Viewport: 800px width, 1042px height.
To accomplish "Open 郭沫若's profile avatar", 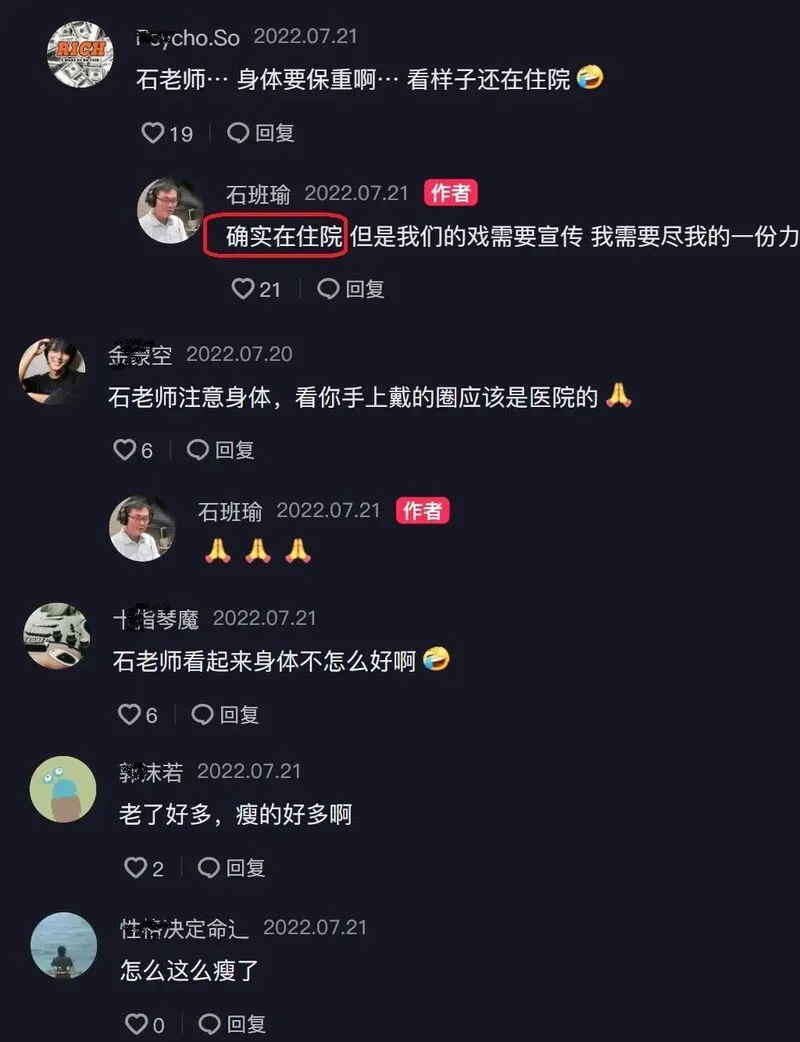I will coord(62,789).
